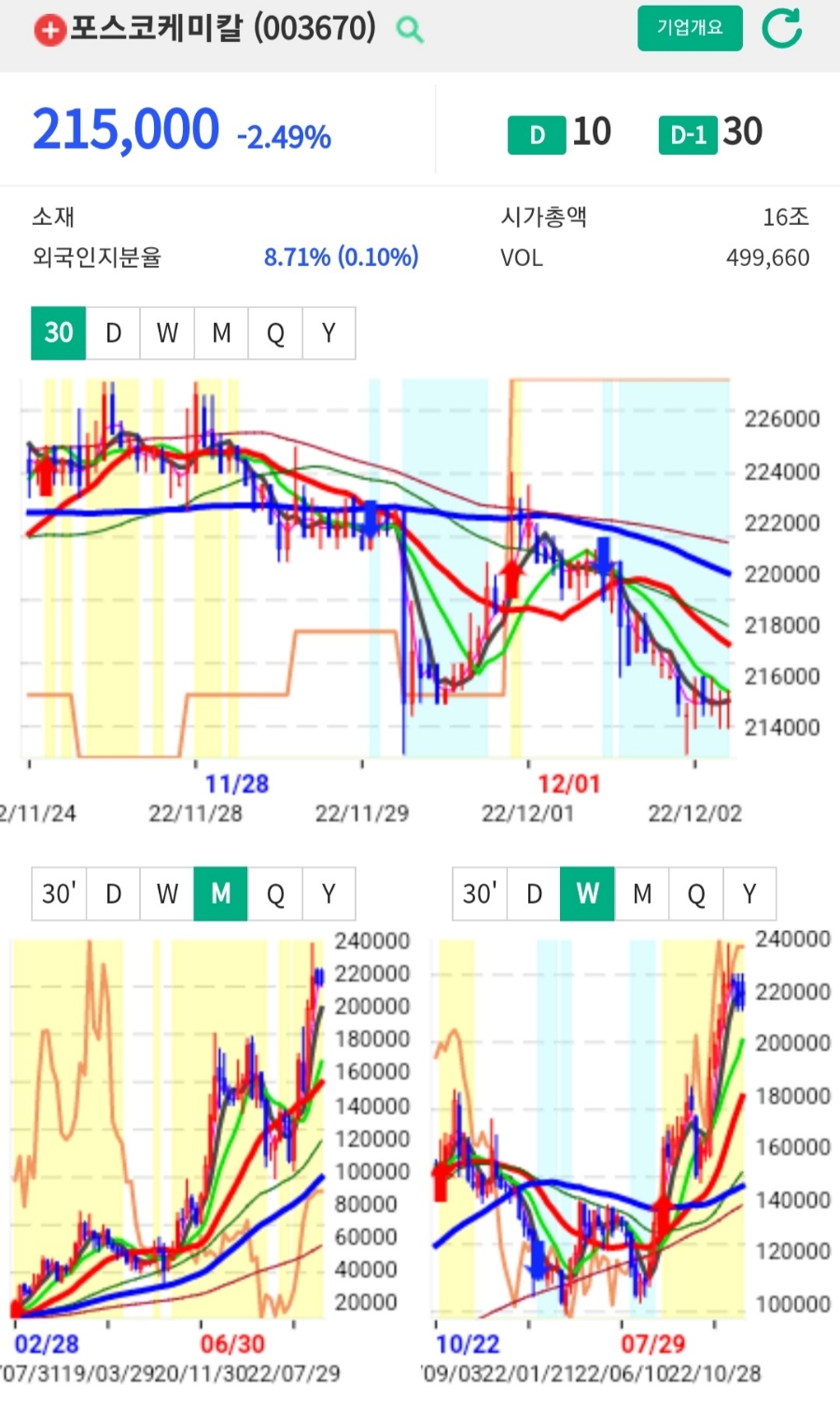Select Y on the bottom-left chart
The width and height of the screenshot is (840, 1407).
[x=329, y=893]
